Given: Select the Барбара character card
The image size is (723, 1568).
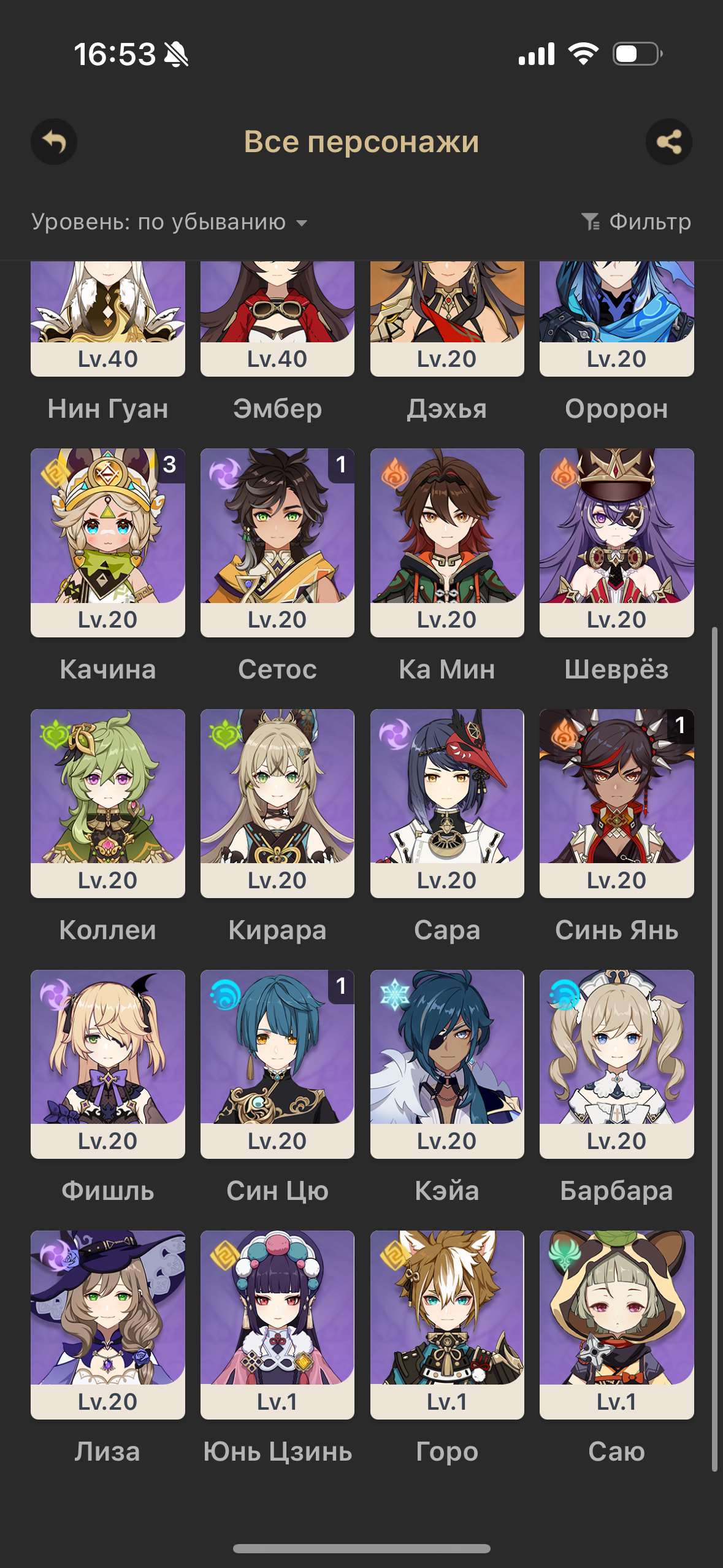Looking at the screenshot, I should [x=616, y=1064].
